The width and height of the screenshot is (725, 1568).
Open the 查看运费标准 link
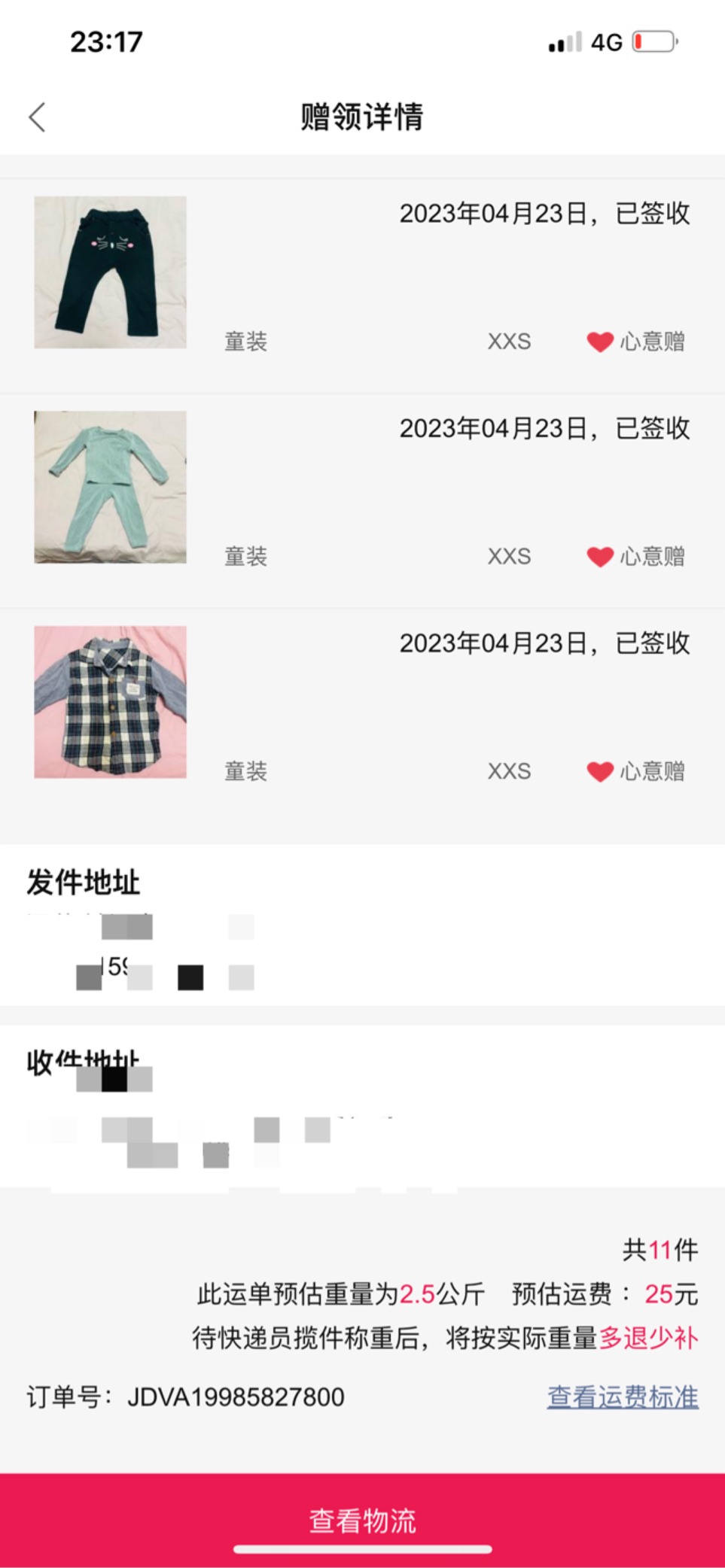(x=623, y=1396)
